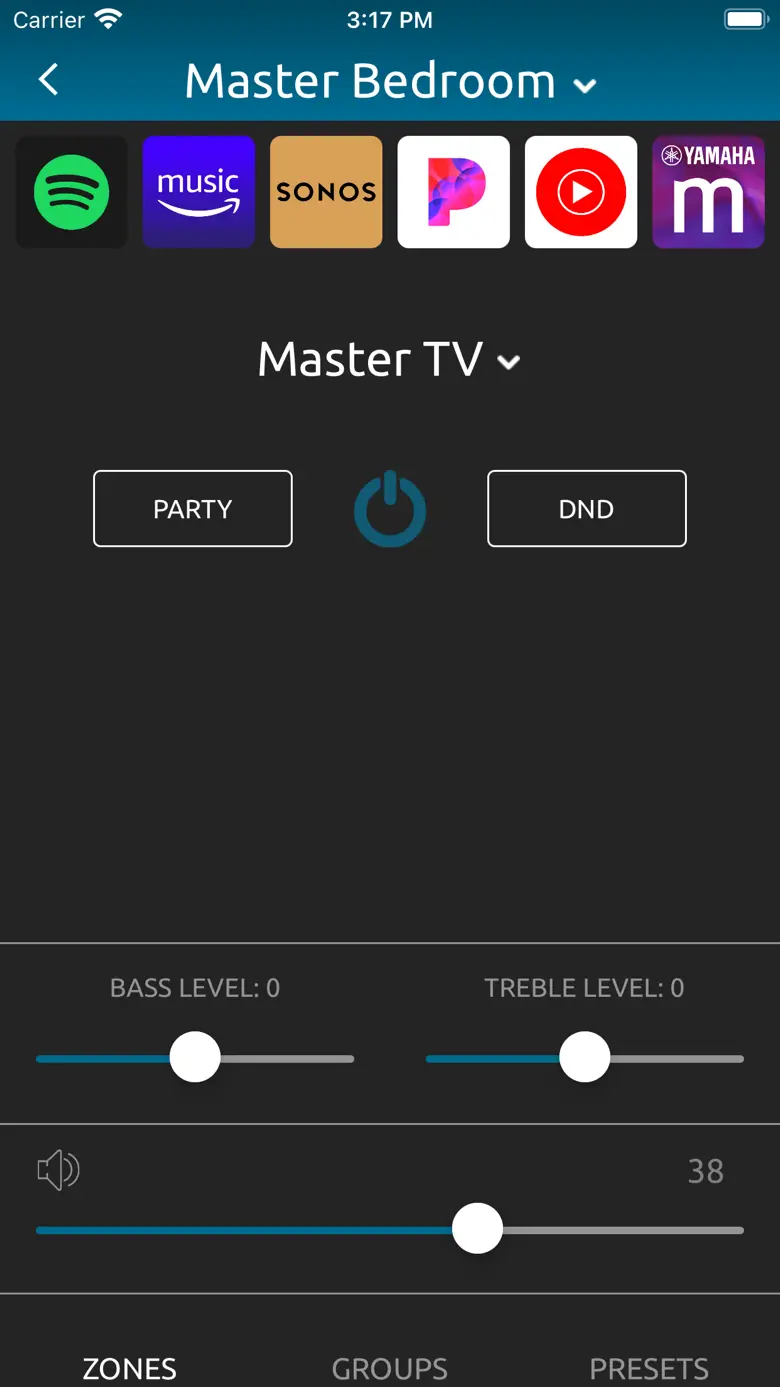Enable PARTY mode
Image resolution: width=780 pixels, height=1387 pixels.
tap(193, 509)
